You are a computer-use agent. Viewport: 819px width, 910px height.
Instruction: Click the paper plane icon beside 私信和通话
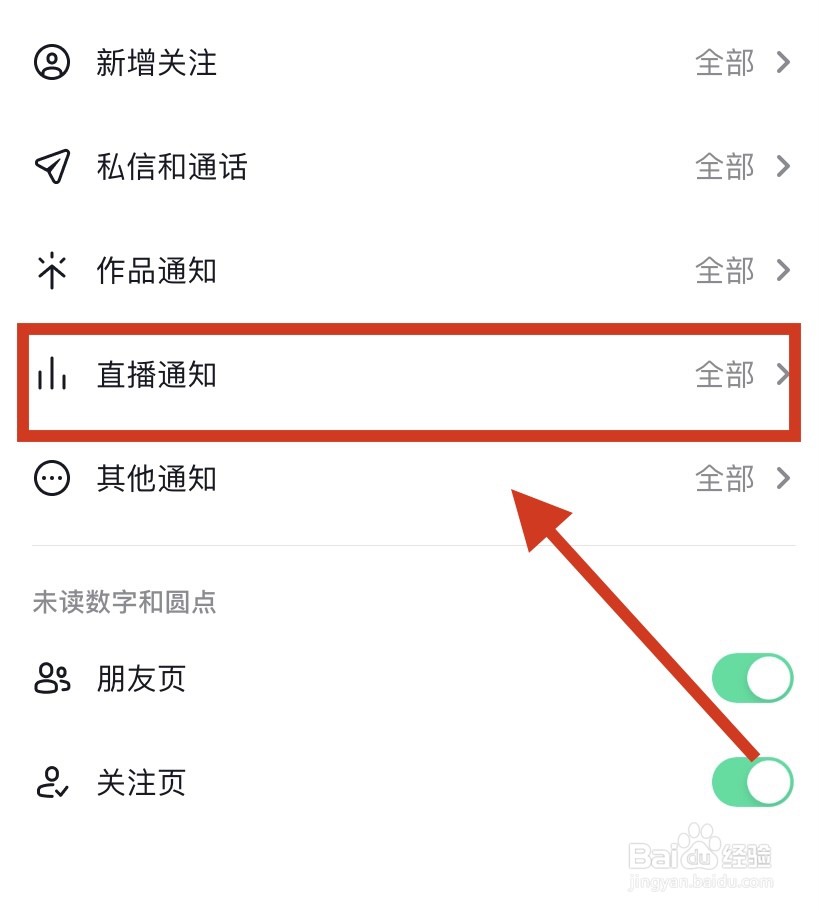52,167
